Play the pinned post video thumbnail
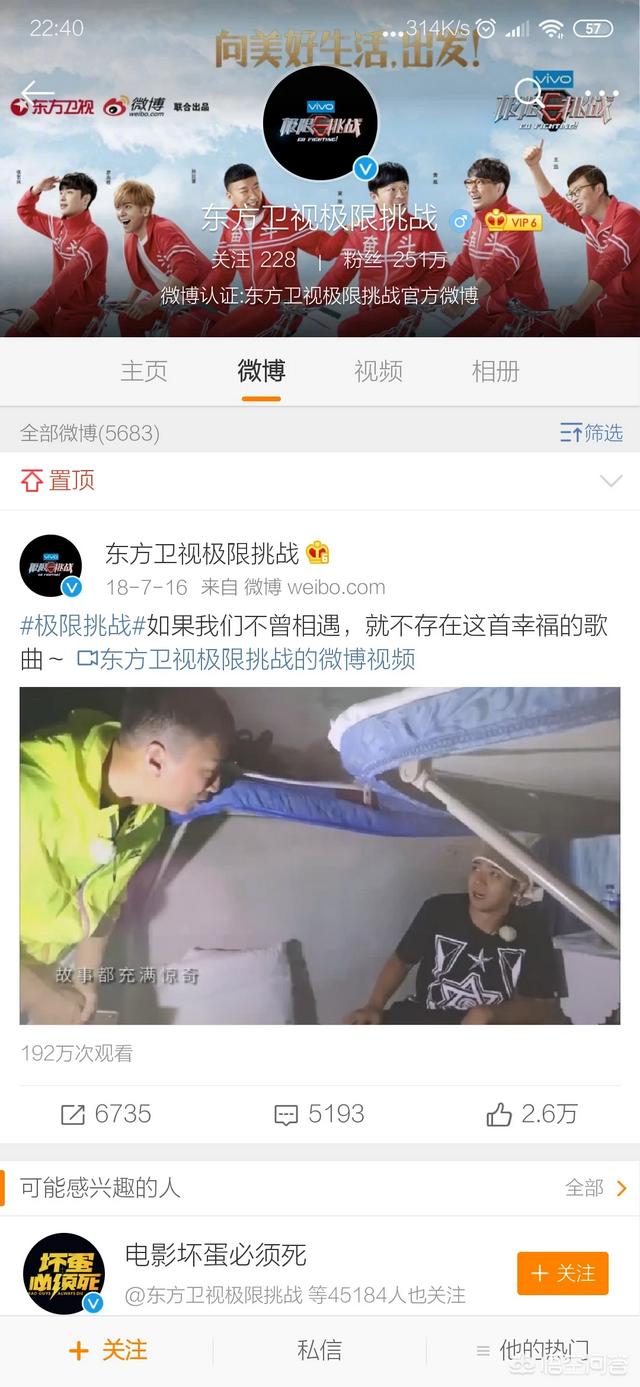The width and height of the screenshot is (640, 1387). tap(320, 855)
